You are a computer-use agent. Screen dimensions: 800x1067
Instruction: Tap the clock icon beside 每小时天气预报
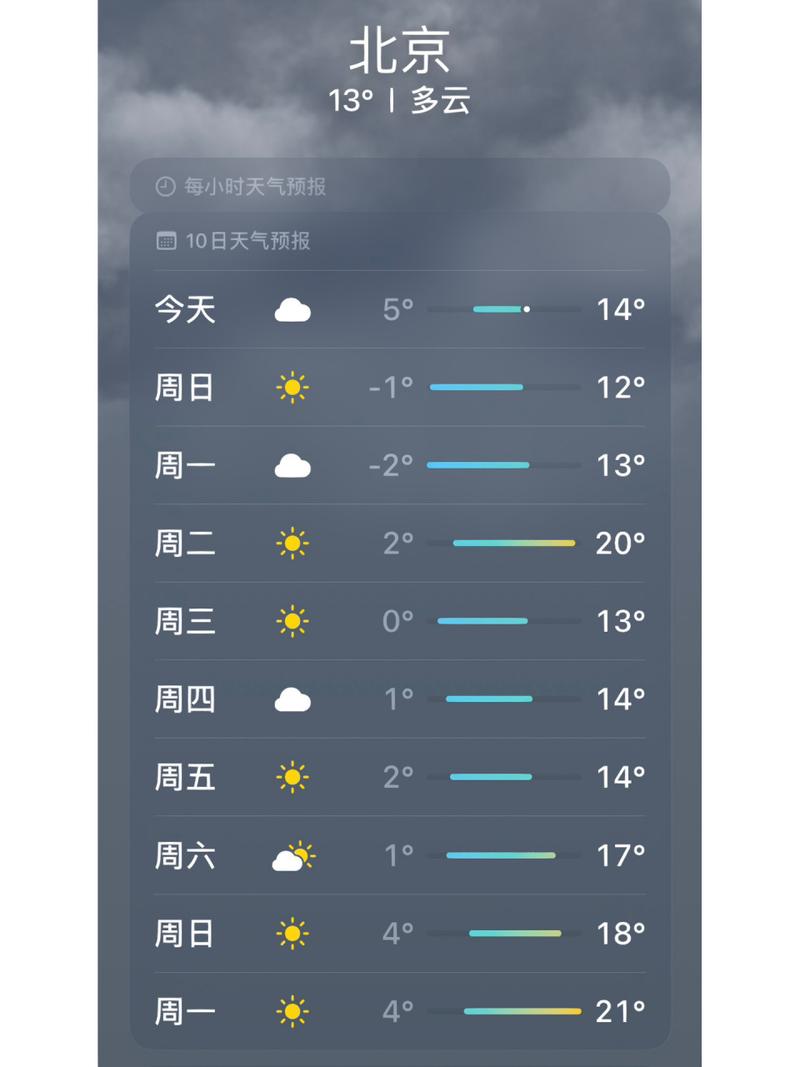pos(163,186)
